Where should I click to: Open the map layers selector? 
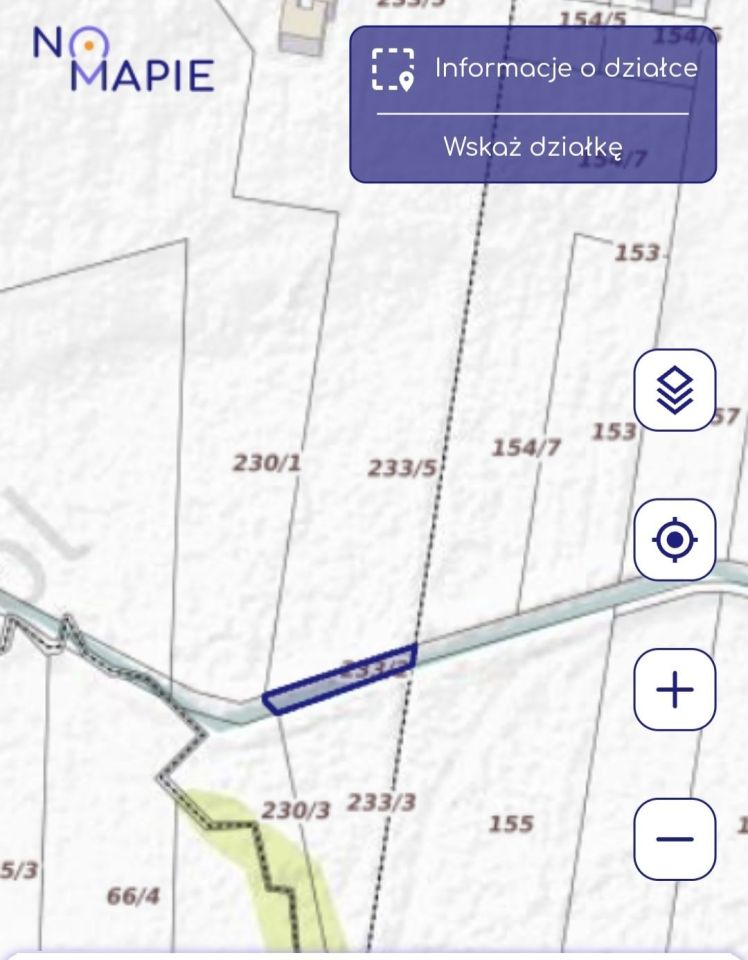(x=675, y=390)
